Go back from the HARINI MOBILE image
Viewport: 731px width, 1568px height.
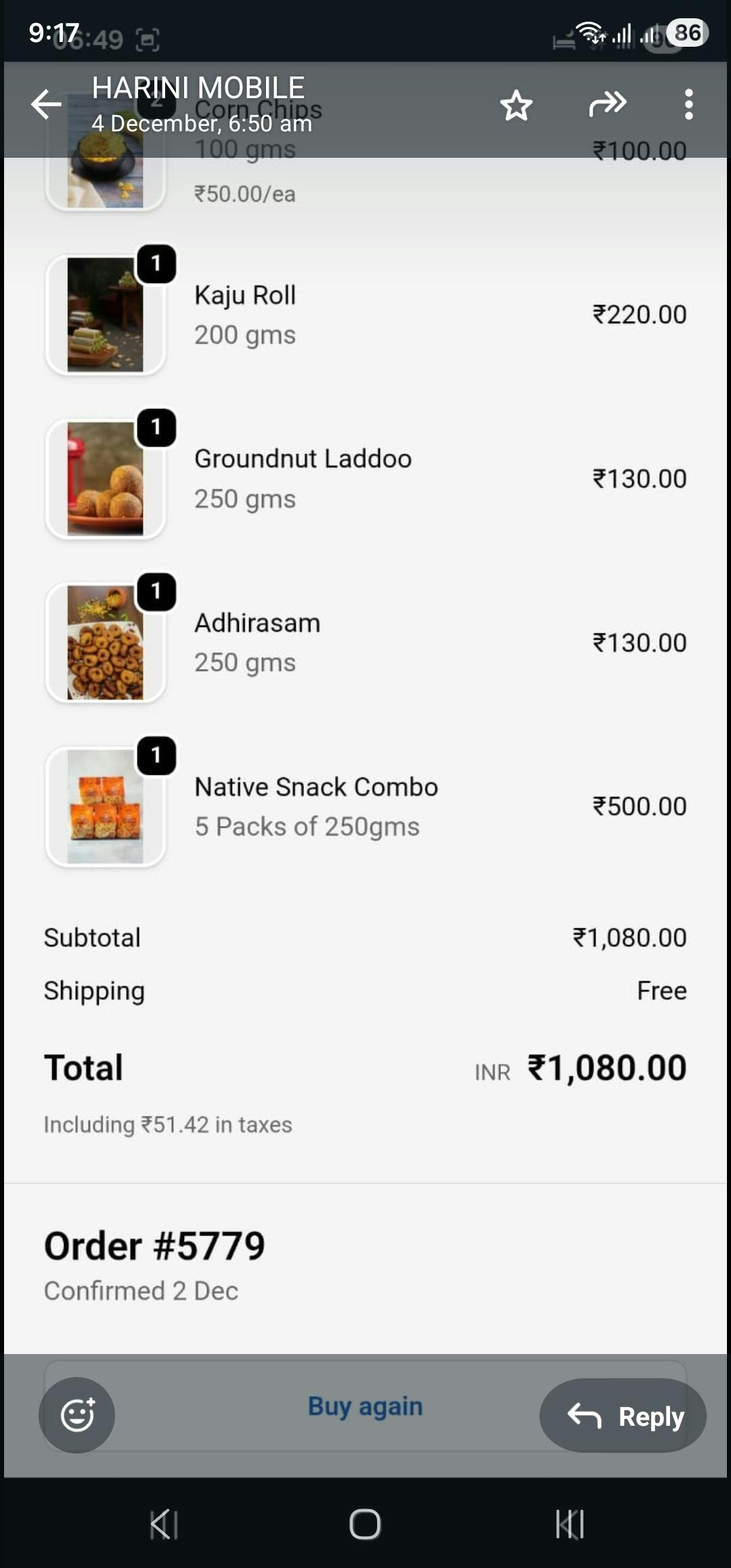coord(46,105)
